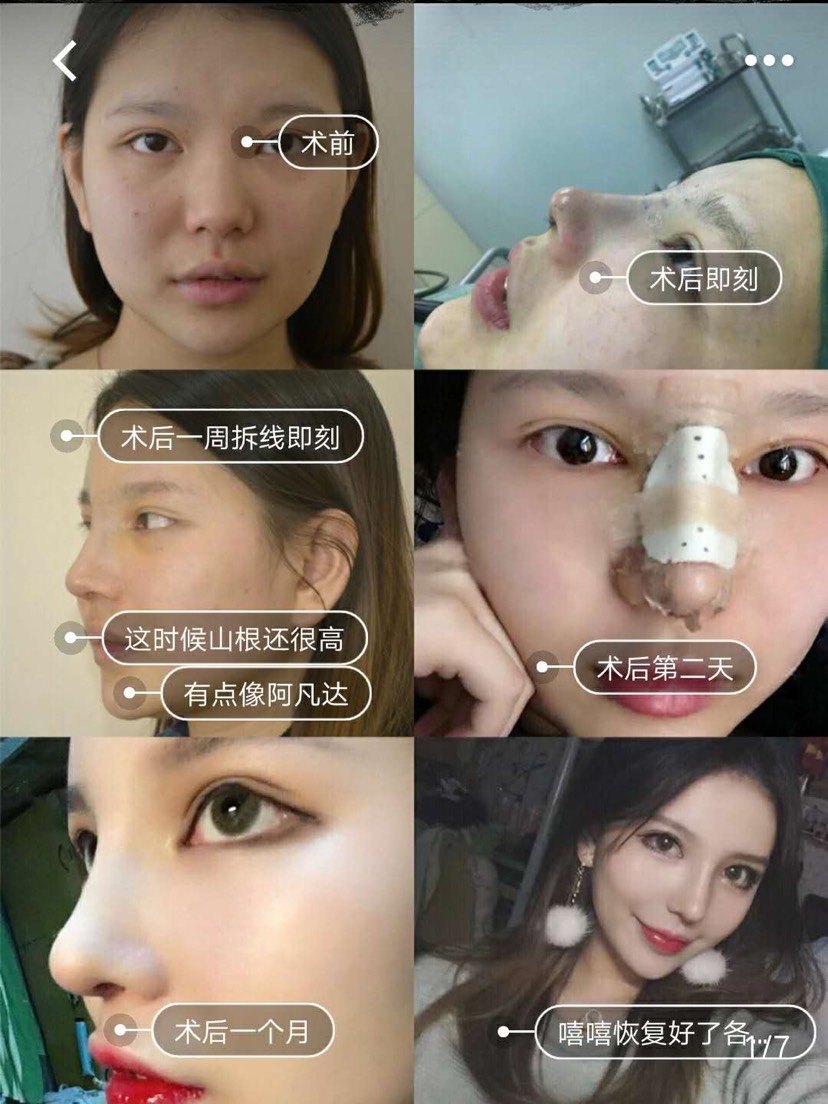Open the 有点像阿凡达 tag
Image resolution: width=828 pixels, height=1104 pixels.
point(264,693)
